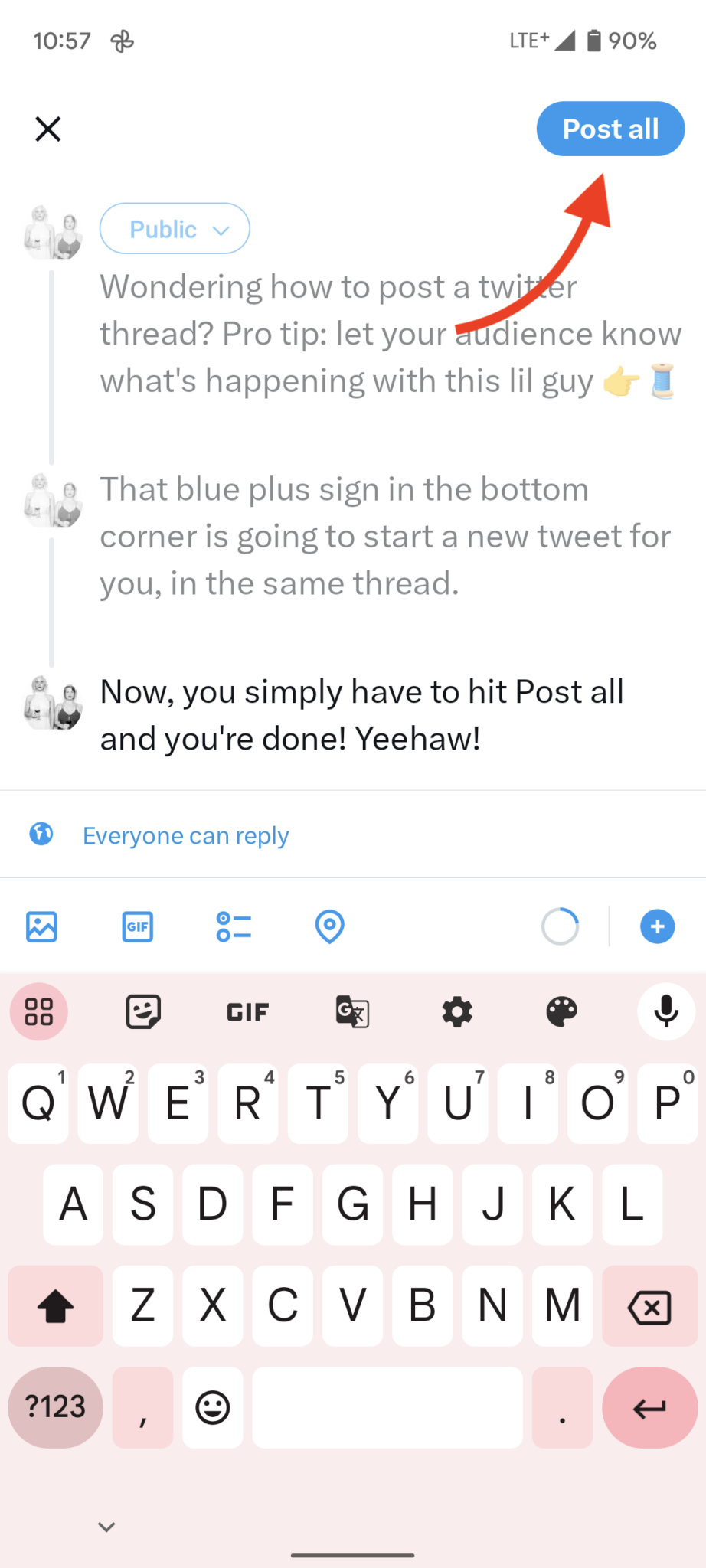Open keyboard translate tool
The image size is (706, 1568).
point(352,1011)
